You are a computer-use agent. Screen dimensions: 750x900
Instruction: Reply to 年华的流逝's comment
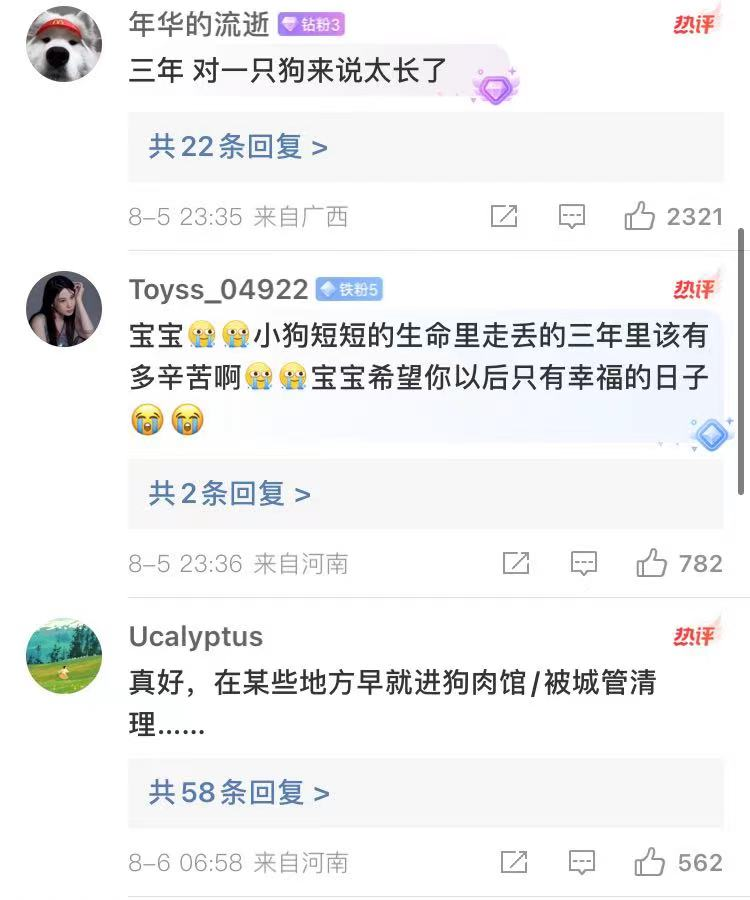click(x=571, y=216)
